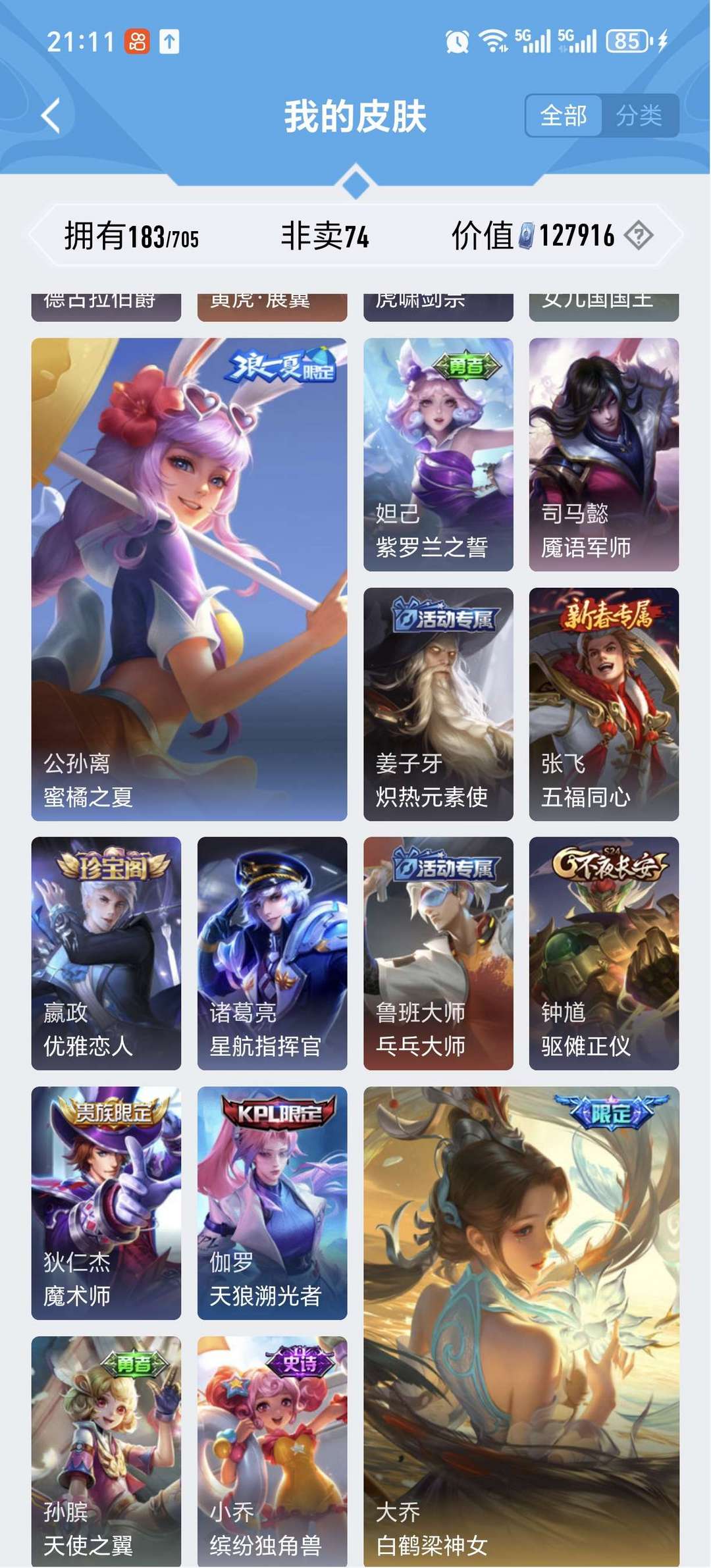Viewport: 711px width, 1568px height.
Task: View the 钟馗 驱傩正仪 skin
Action: pos(604,953)
